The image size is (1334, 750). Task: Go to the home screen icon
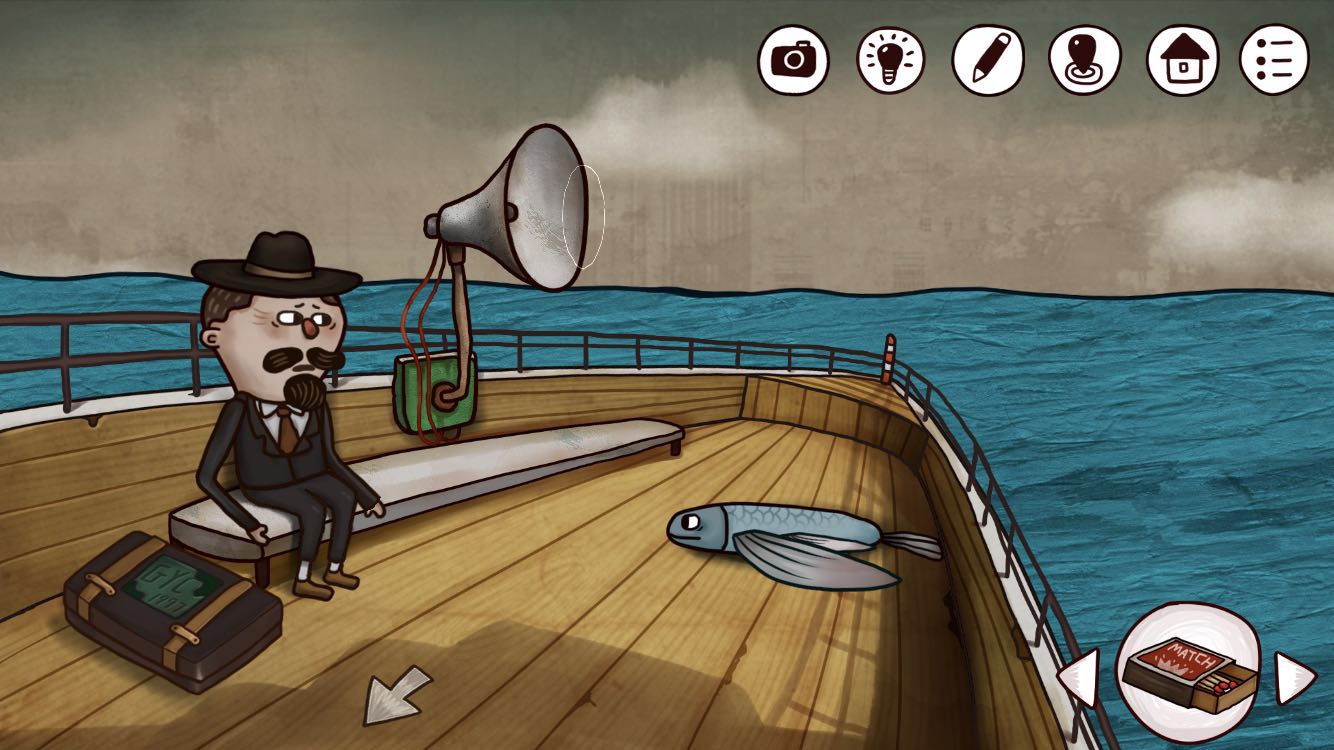pos(1182,60)
